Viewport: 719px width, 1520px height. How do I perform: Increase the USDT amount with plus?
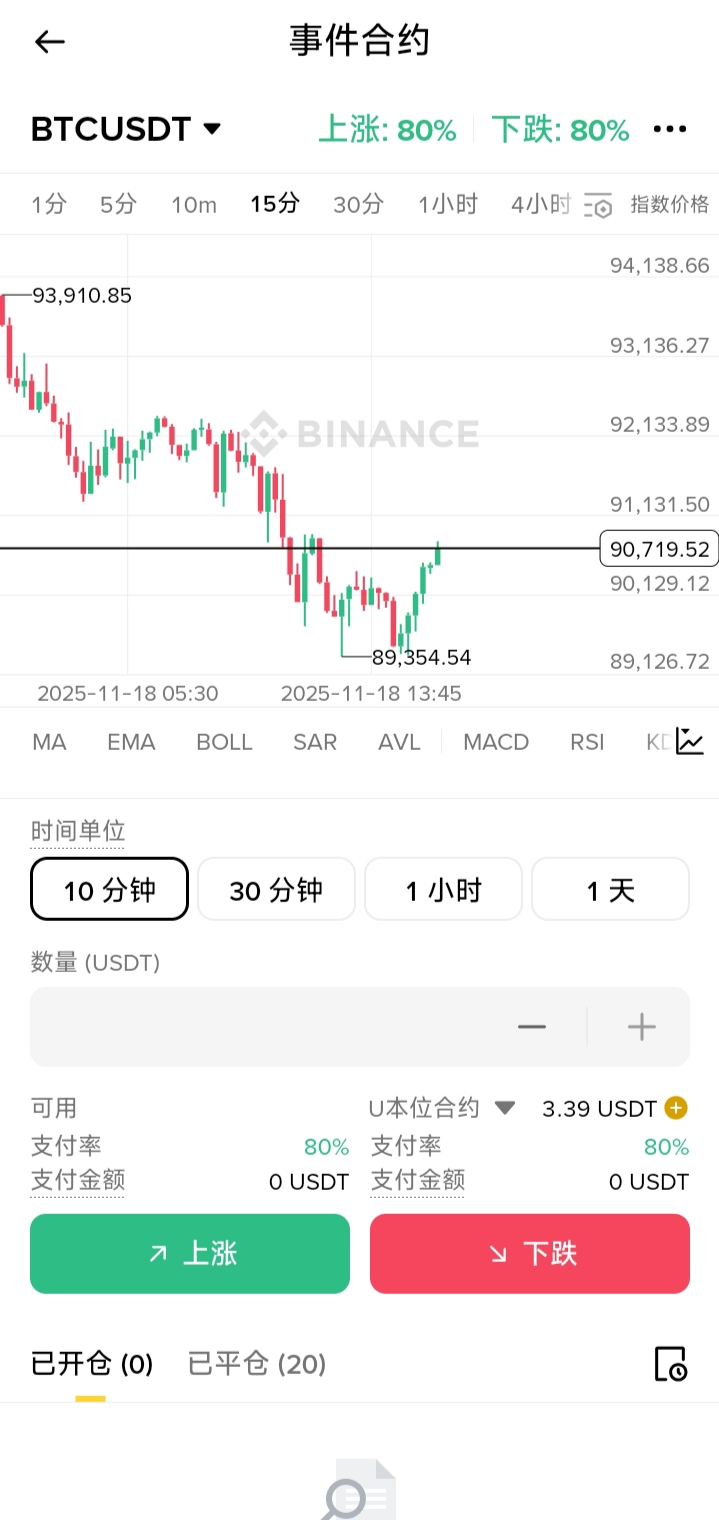641,1027
